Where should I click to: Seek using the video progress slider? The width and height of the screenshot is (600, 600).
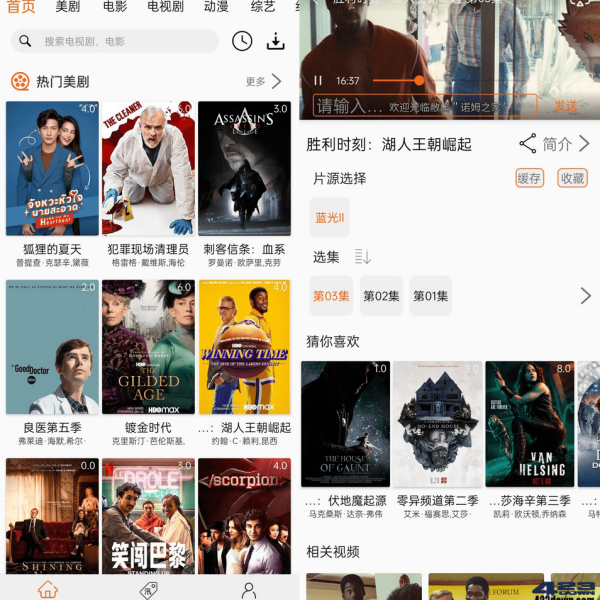[418, 81]
